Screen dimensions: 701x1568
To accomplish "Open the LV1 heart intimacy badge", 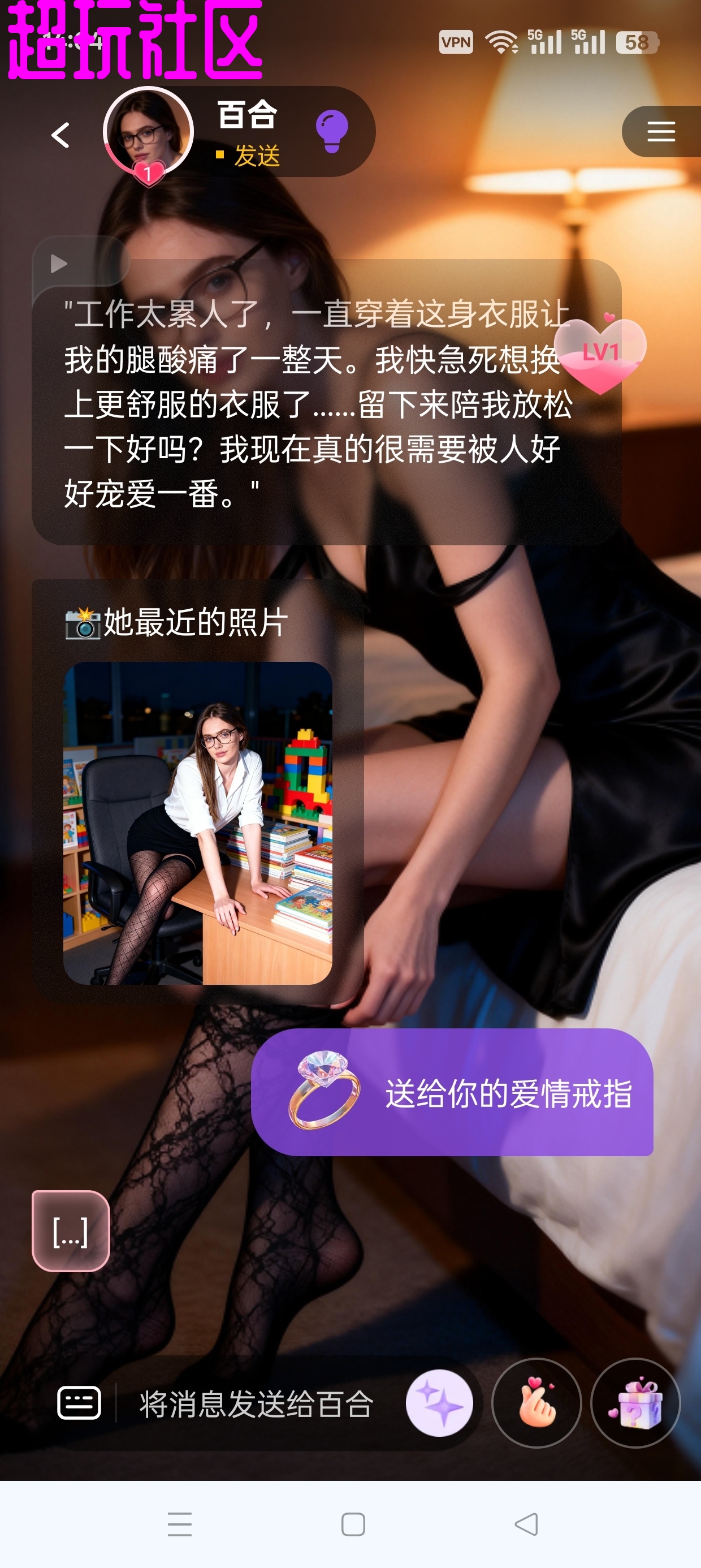I will [600, 354].
